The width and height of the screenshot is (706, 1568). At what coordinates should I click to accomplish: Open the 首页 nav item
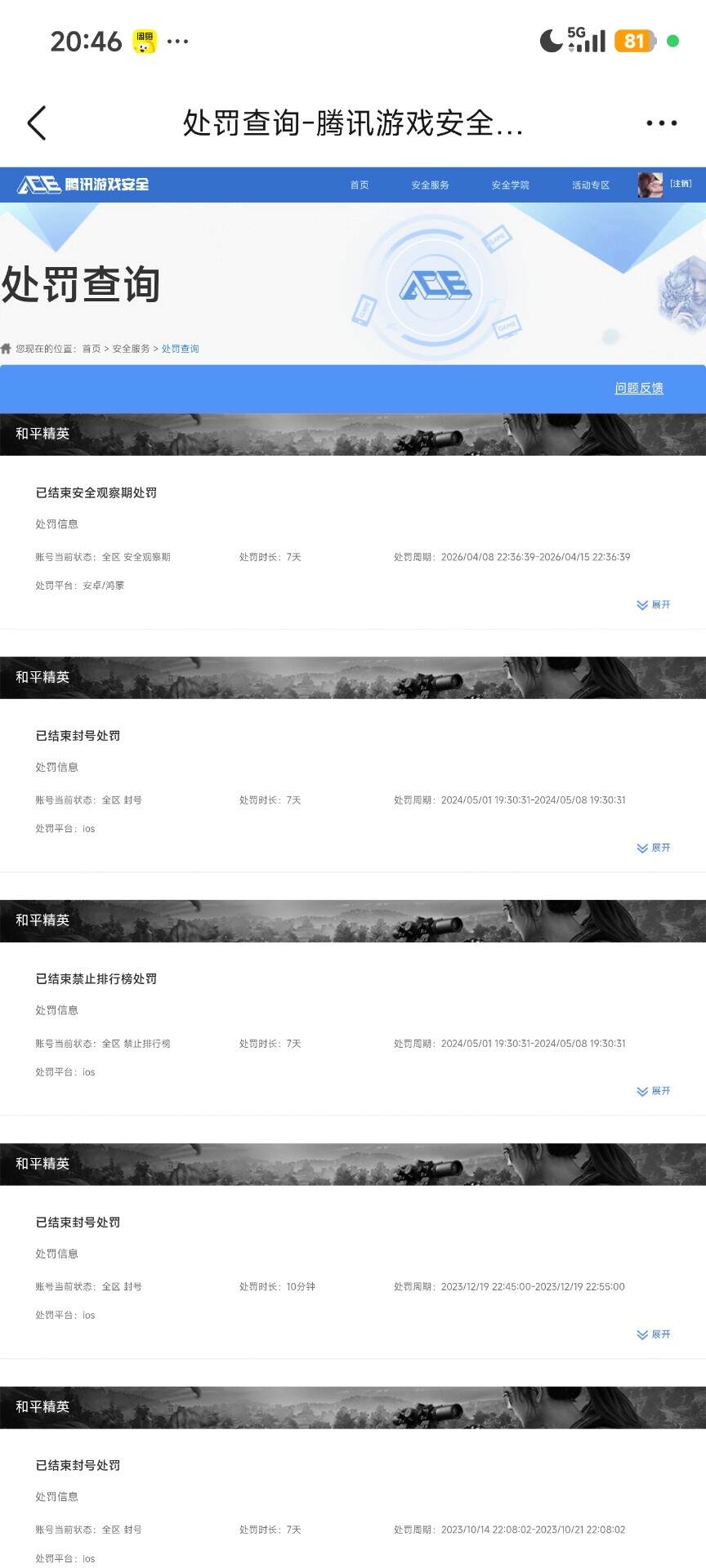pos(360,185)
